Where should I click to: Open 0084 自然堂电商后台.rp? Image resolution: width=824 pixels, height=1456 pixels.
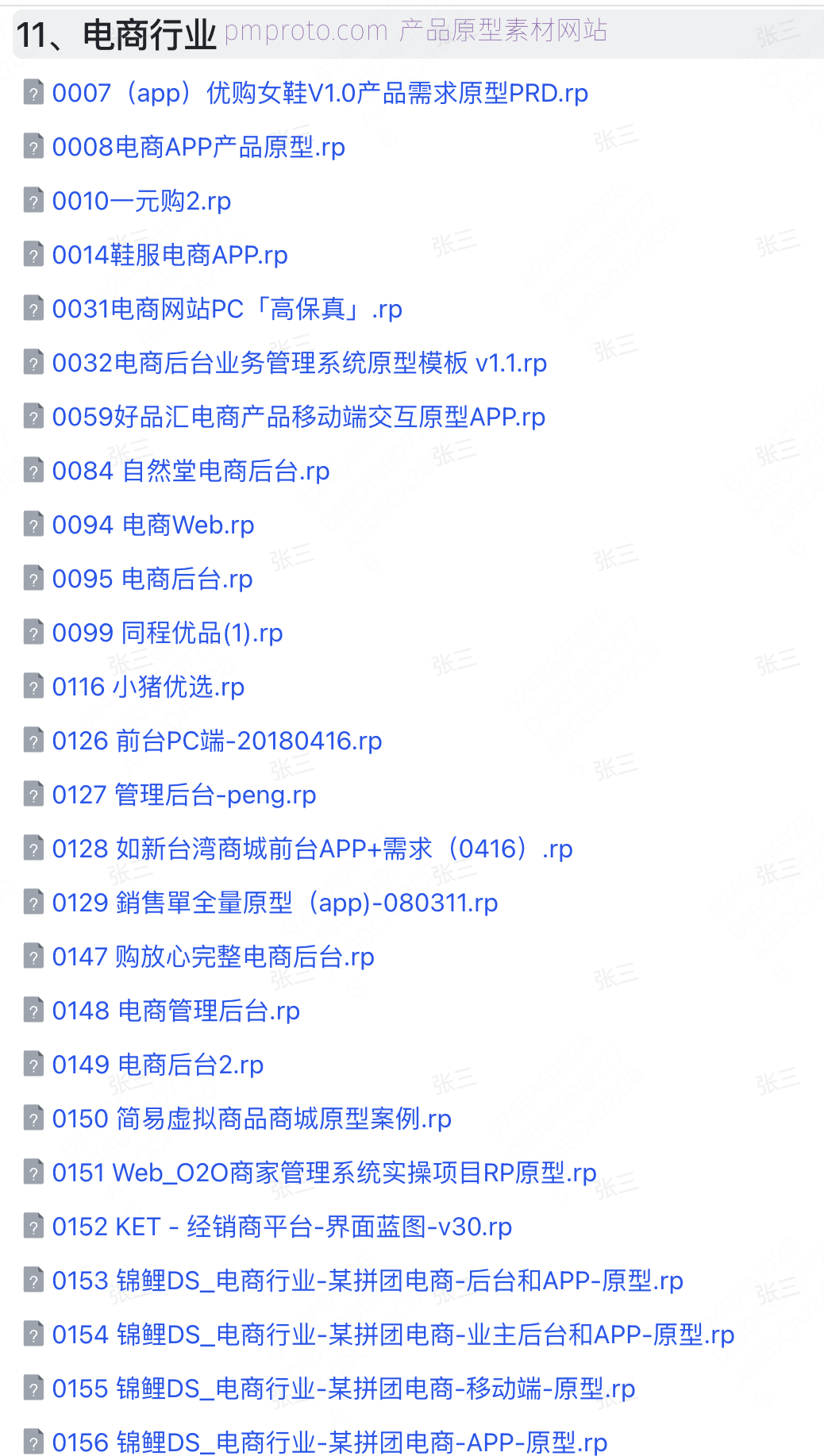[191, 471]
